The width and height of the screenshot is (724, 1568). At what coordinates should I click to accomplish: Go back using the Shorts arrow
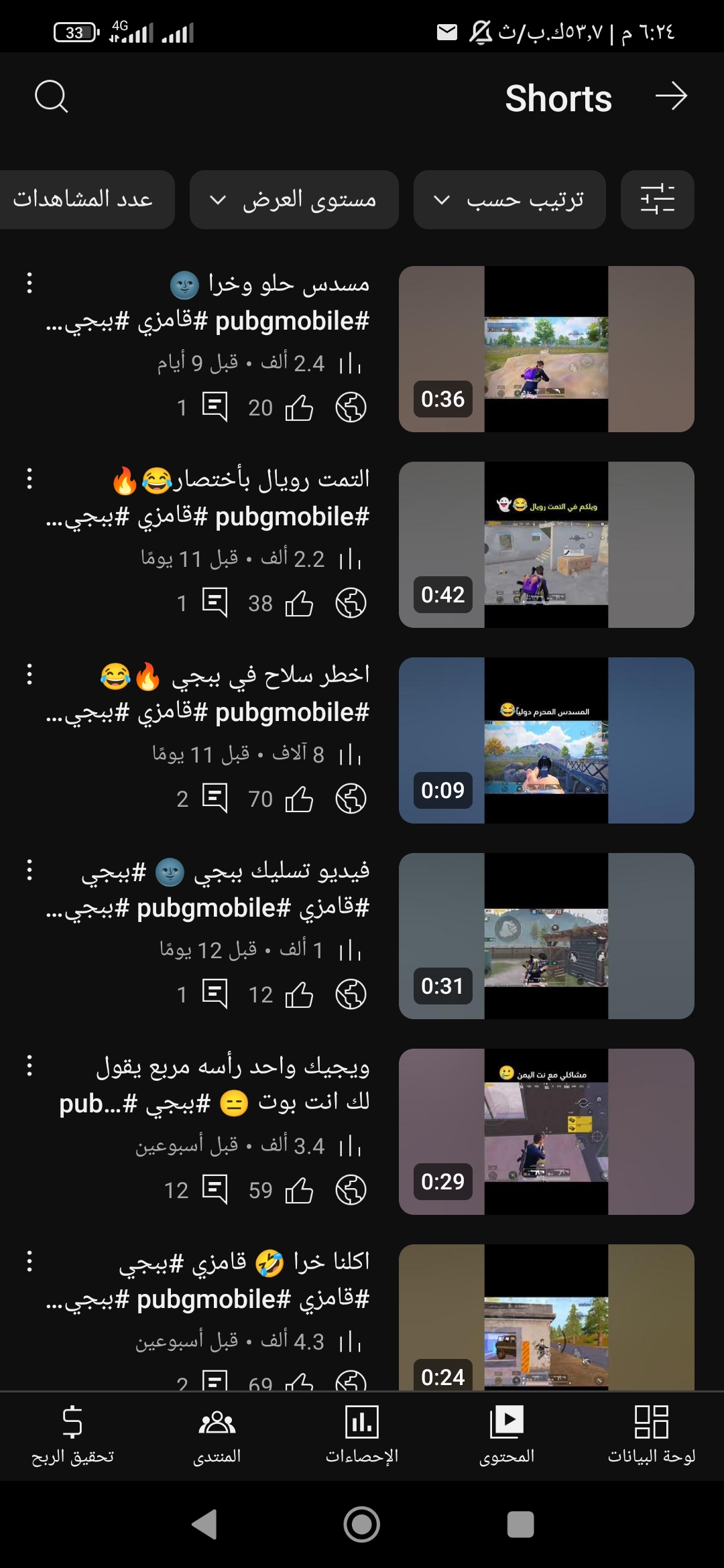coord(671,96)
